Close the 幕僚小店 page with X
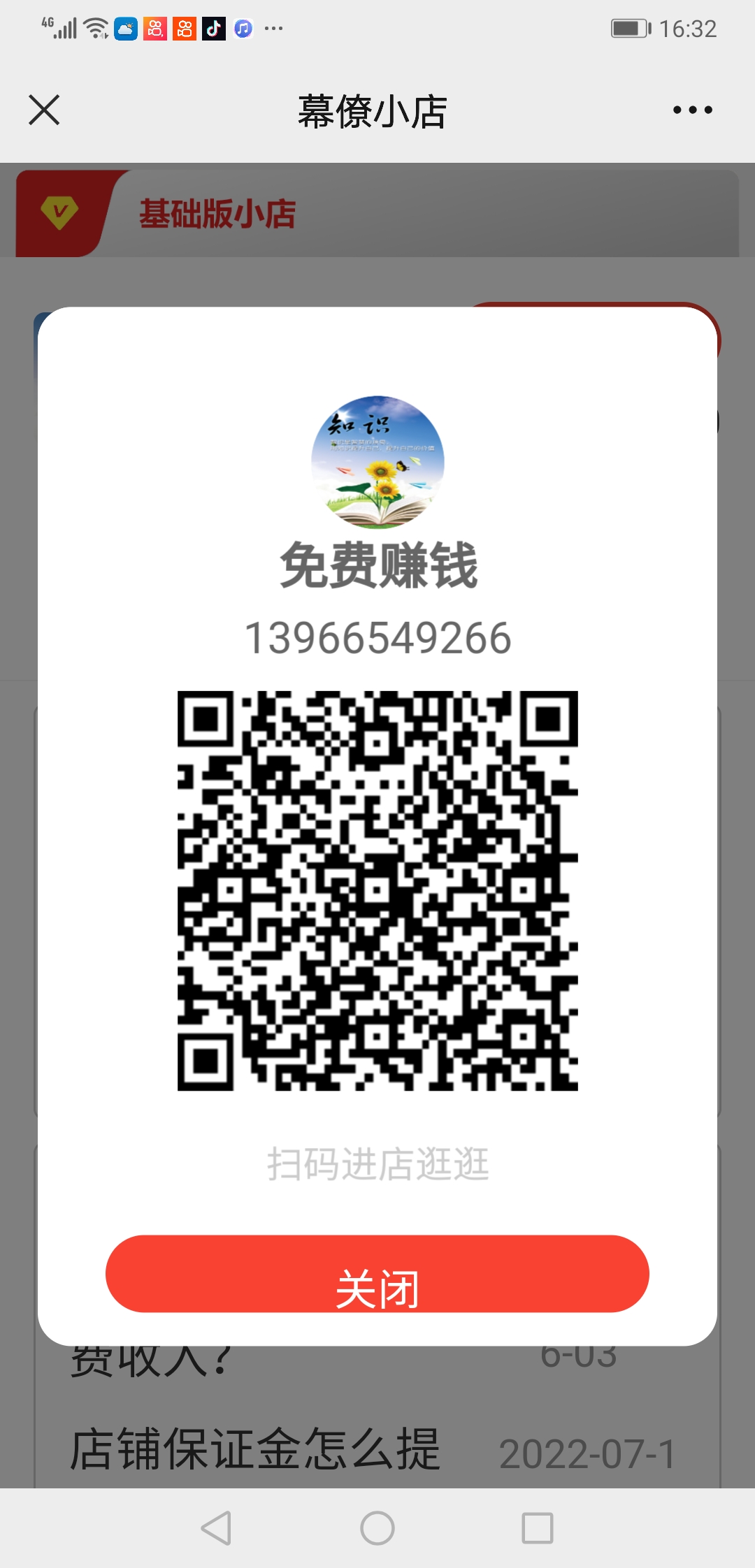The width and height of the screenshot is (755, 1568). (44, 110)
